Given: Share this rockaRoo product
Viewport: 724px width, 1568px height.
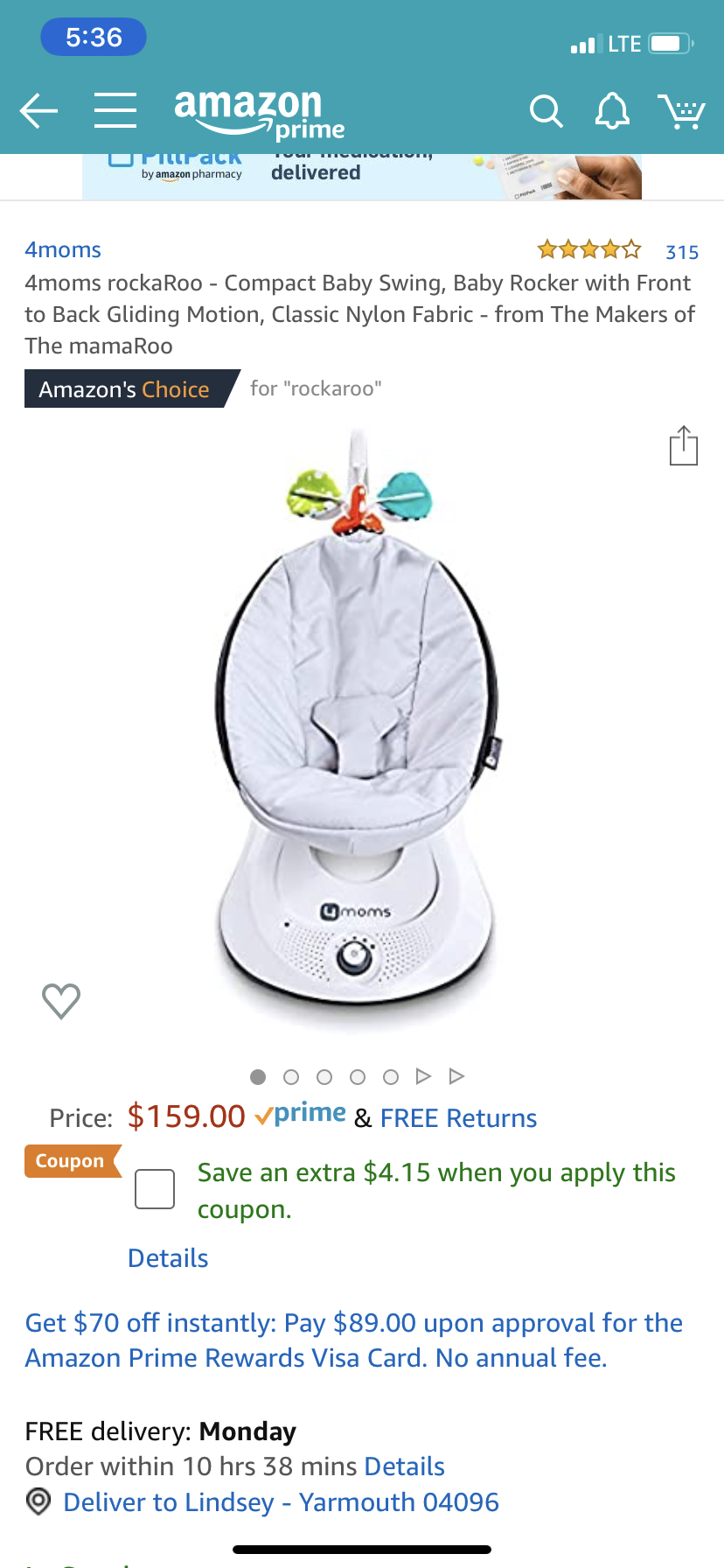Looking at the screenshot, I should coord(683,446).
